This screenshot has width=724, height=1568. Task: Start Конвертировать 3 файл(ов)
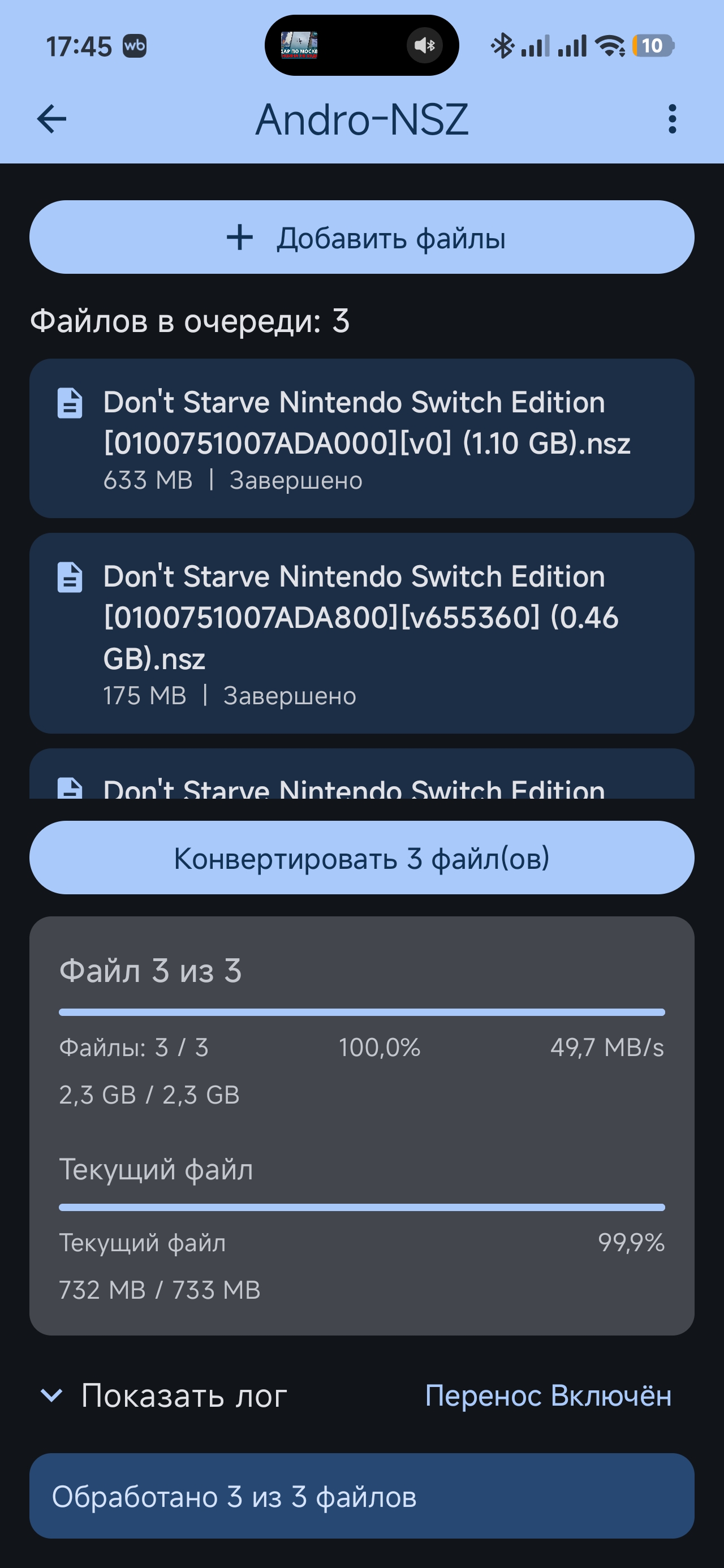pos(361,857)
